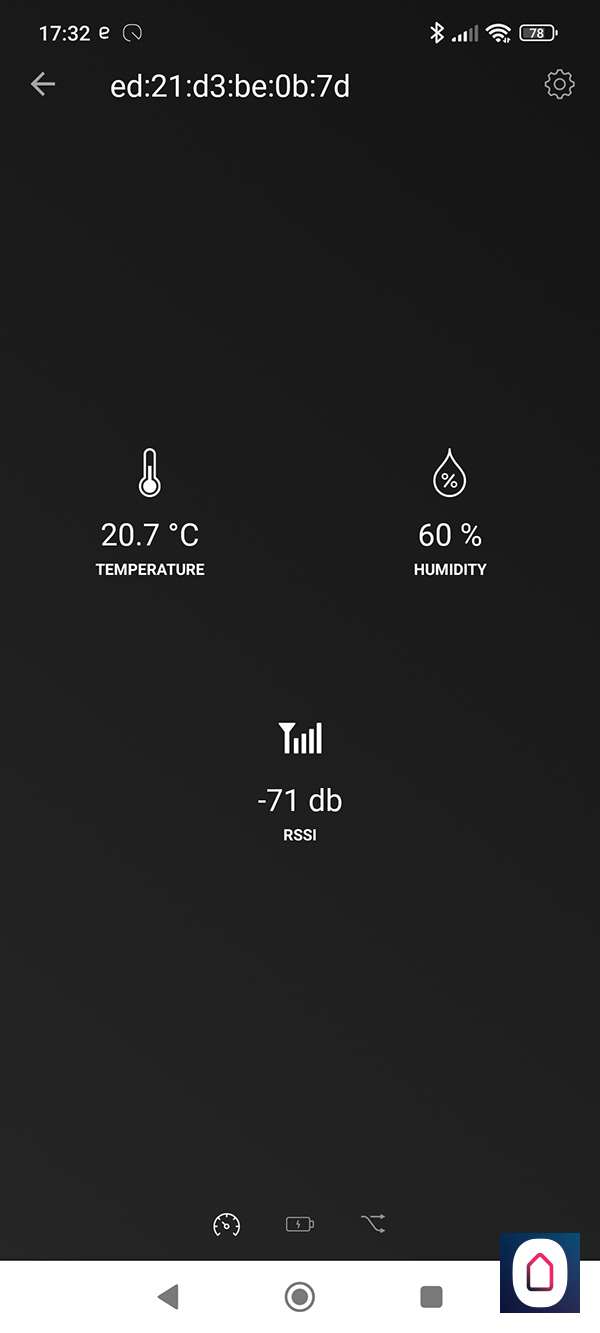Viewport: 600px width, 1333px height.
Task: Open the settings gear
Action: click(559, 85)
